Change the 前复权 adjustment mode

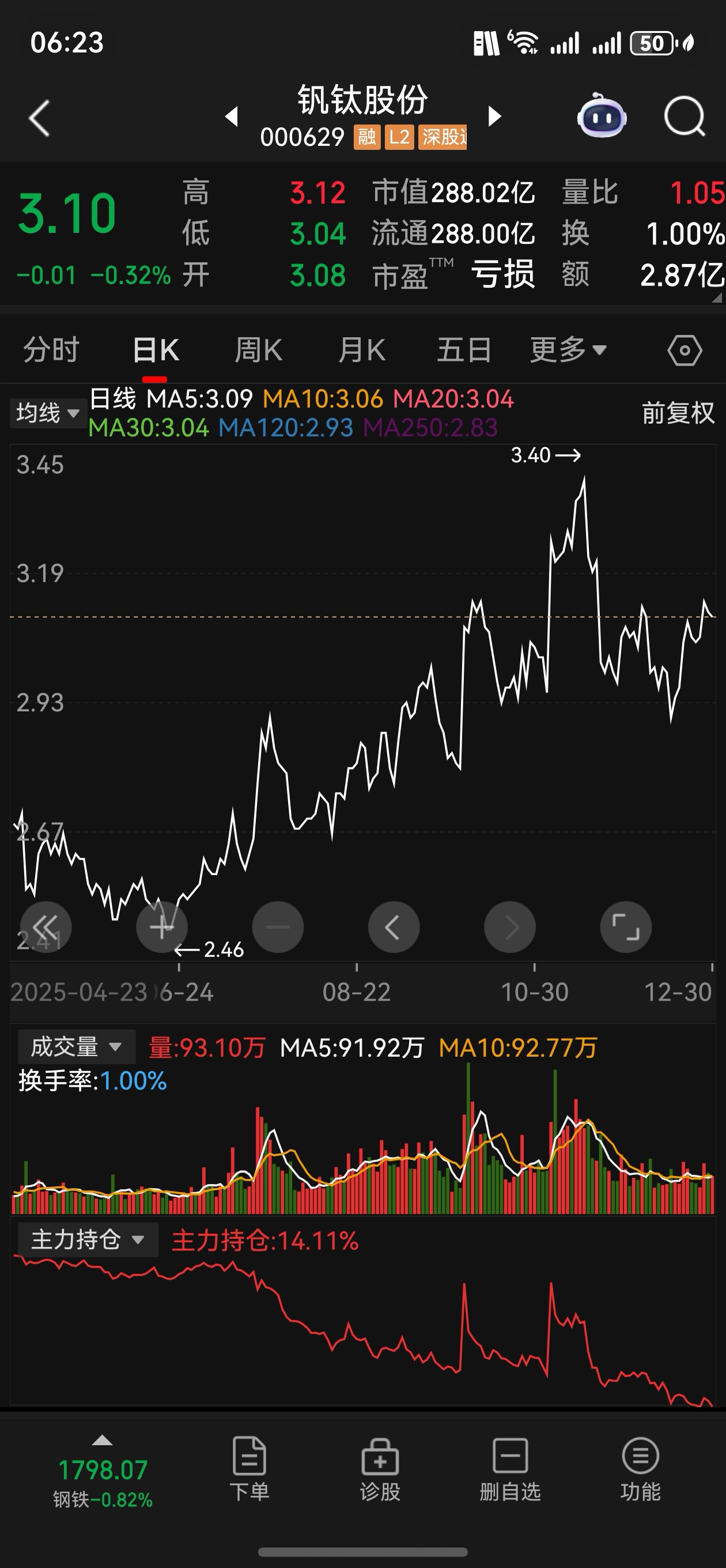tap(678, 413)
